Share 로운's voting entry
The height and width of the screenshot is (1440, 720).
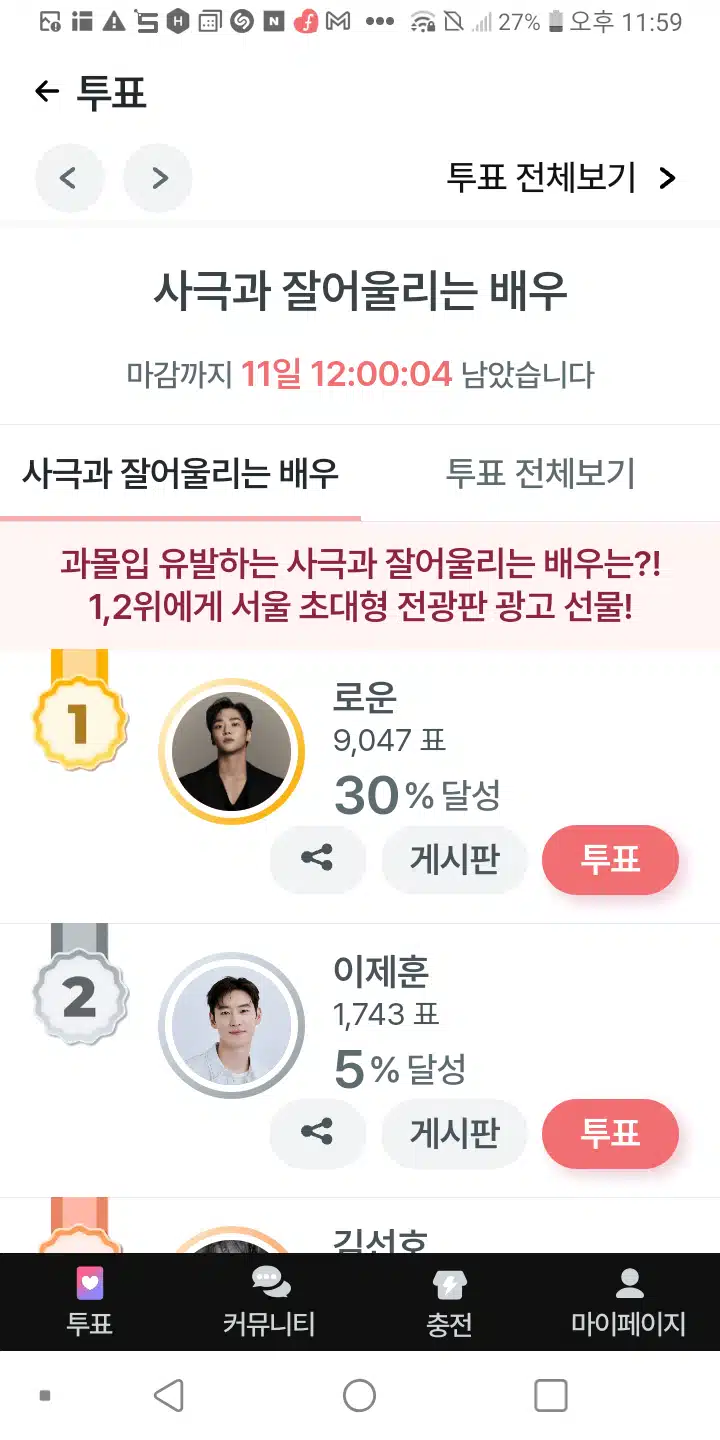pyautogui.click(x=317, y=859)
